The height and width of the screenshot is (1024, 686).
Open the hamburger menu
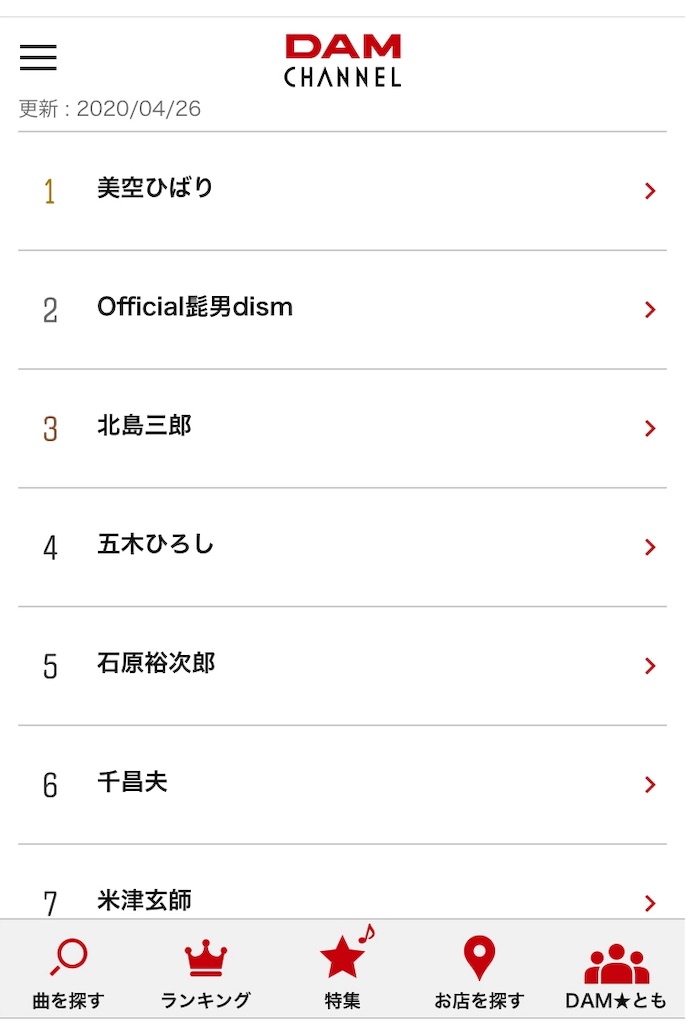(x=38, y=57)
